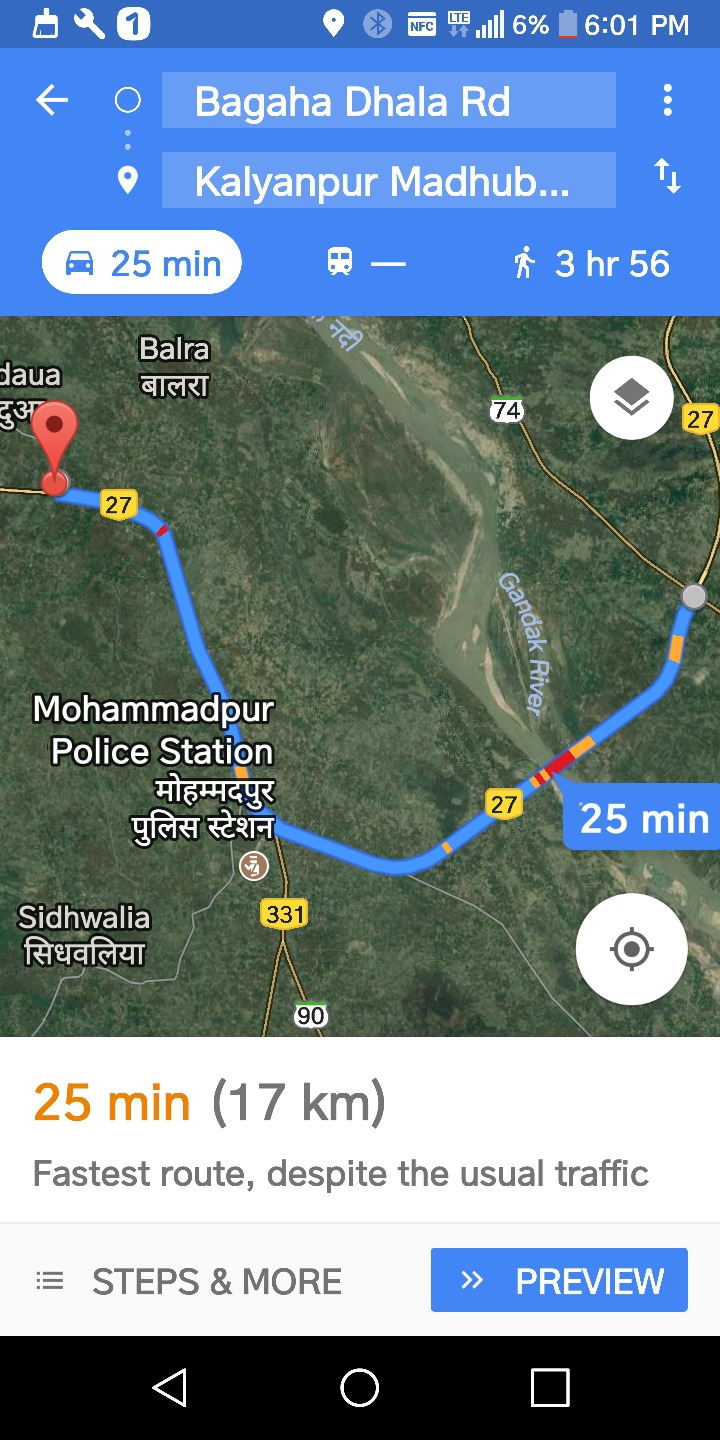Center map on my location
Image resolution: width=720 pixels, height=1440 pixels.
pyautogui.click(x=631, y=948)
